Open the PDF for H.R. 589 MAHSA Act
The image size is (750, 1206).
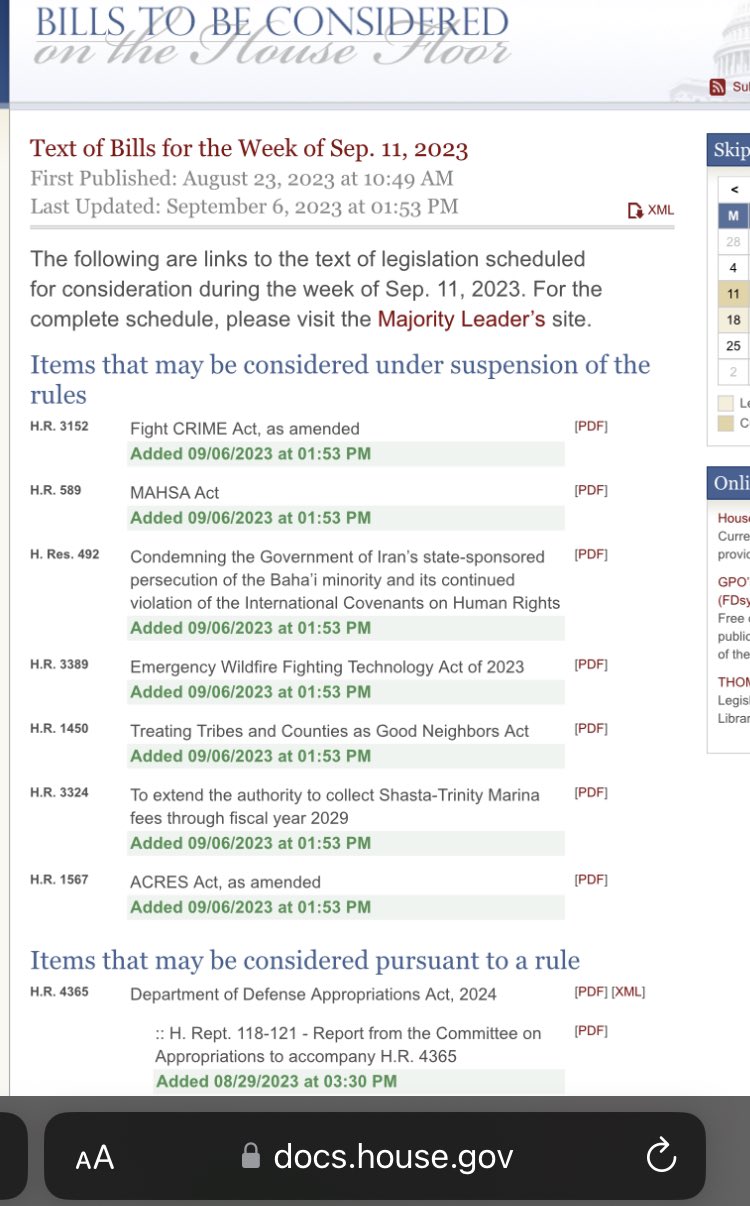pos(591,491)
